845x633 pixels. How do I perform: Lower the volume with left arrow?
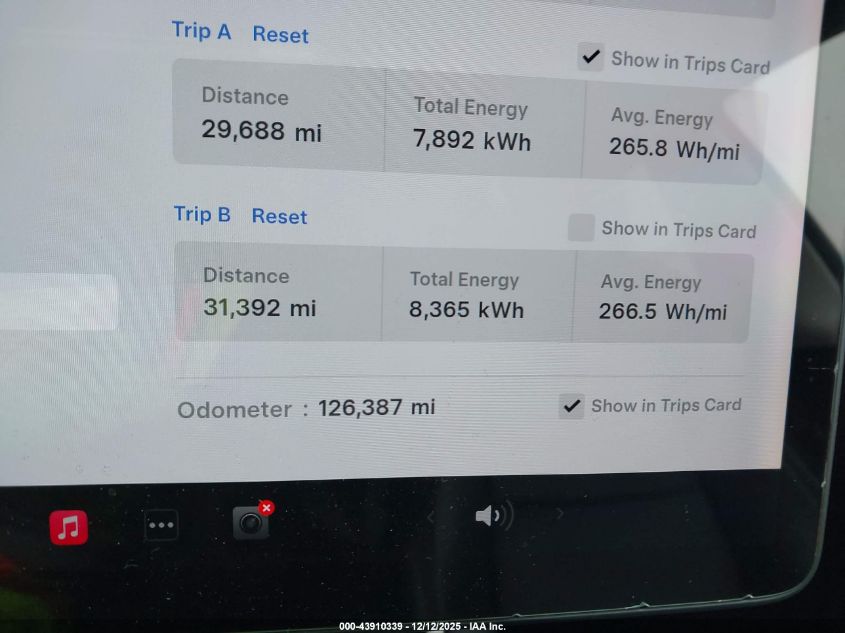[x=432, y=516]
